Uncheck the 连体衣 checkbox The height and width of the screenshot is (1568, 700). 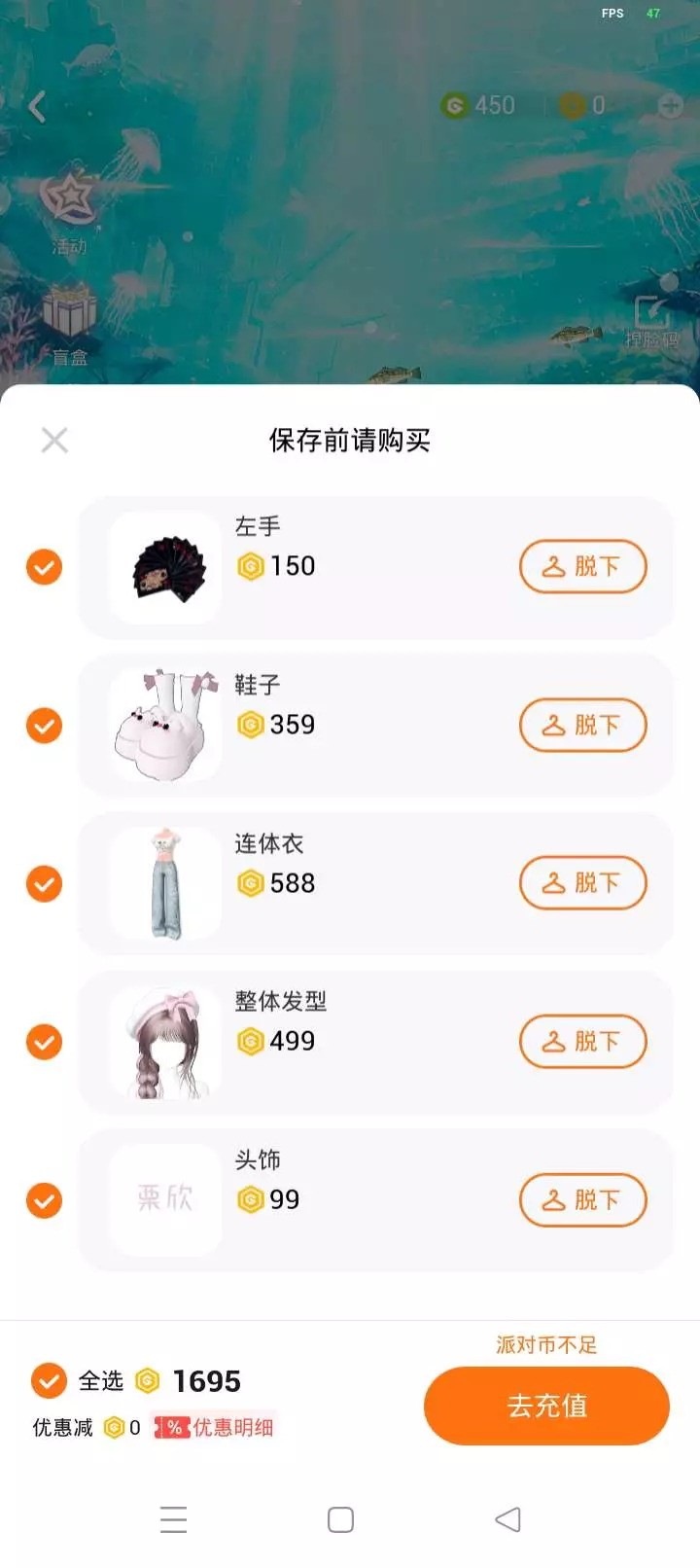[x=44, y=884]
